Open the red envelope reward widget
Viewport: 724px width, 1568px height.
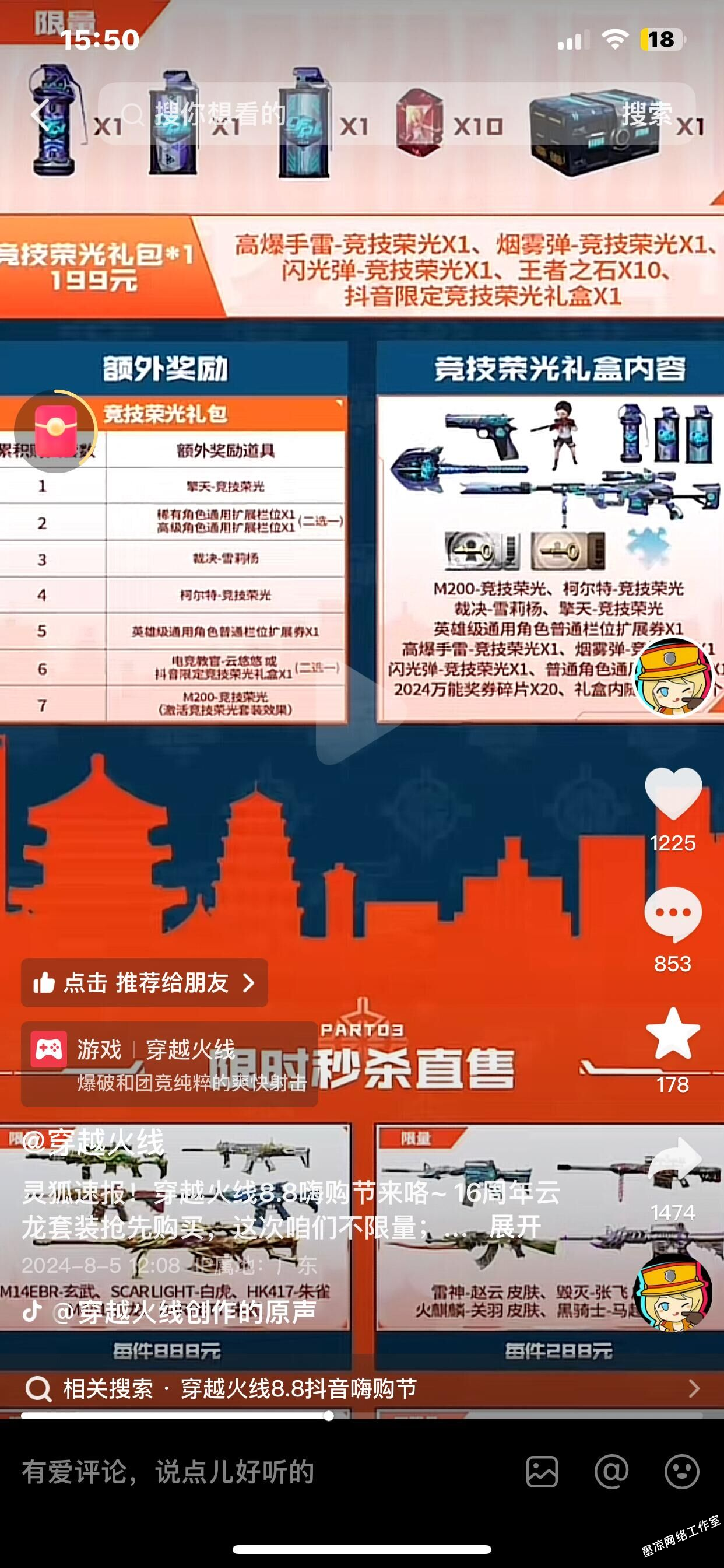pyautogui.click(x=55, y=431)
